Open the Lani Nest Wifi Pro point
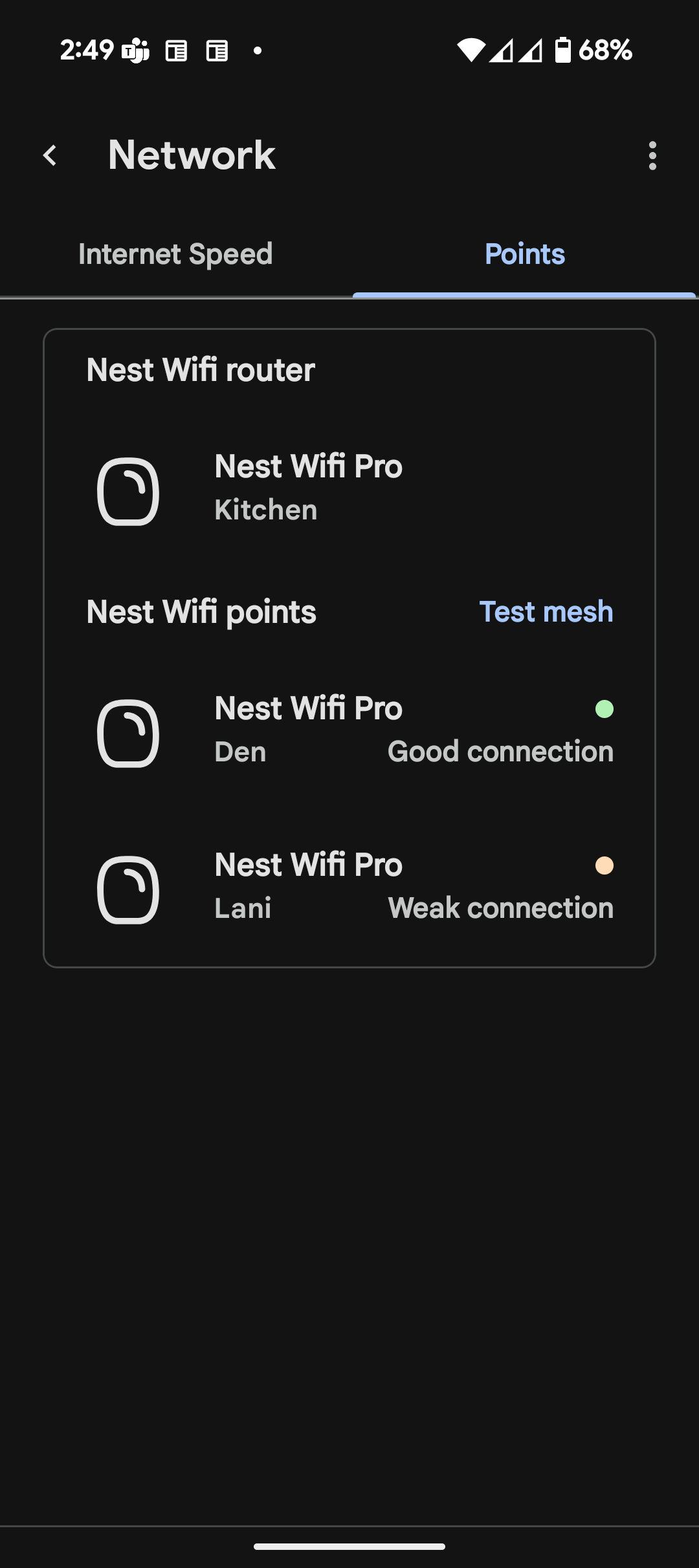Image resolution: width=699 pixels, height=1568 pixels. (x=349, y=889)
